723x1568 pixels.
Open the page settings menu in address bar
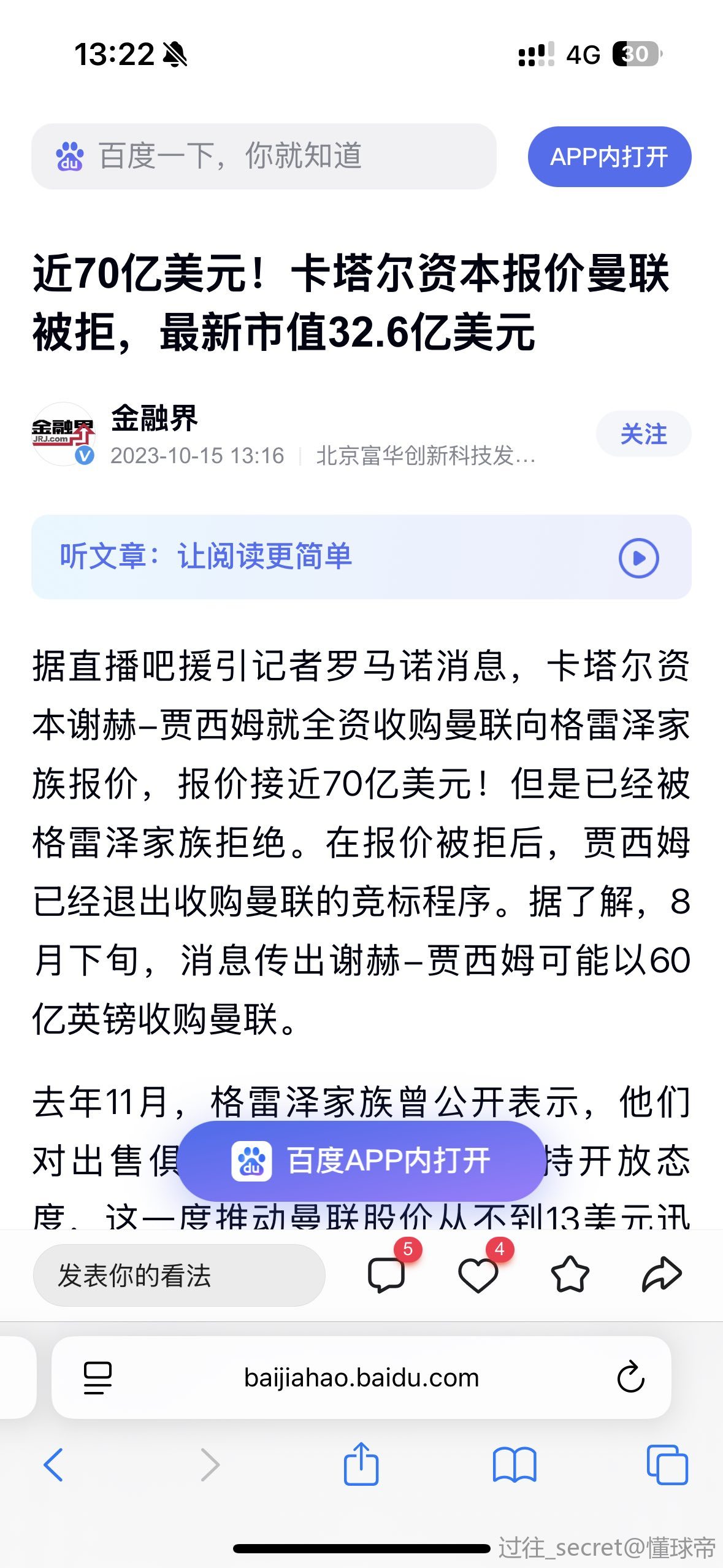pyautogui.click(x=98, y=1378)
